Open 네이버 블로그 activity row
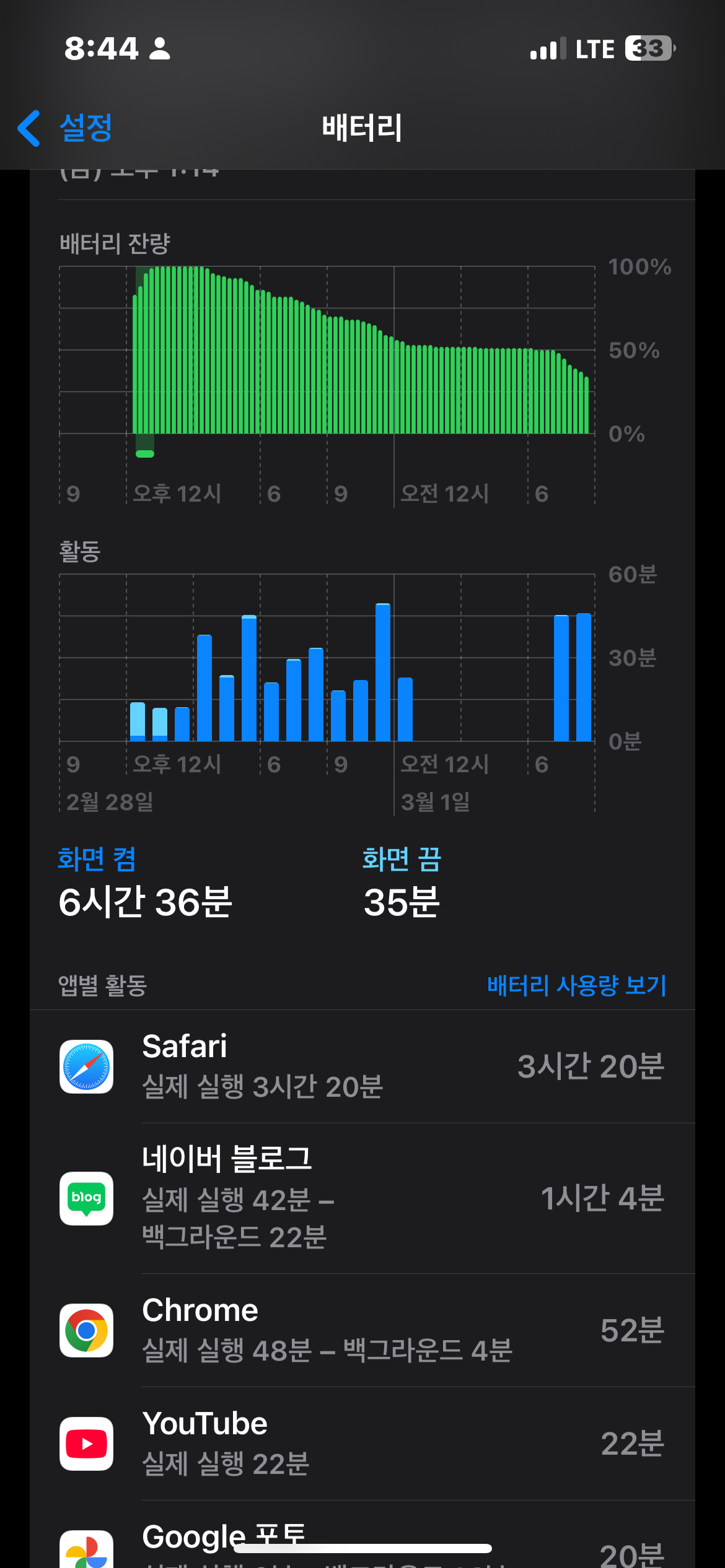The height and width of the screenshot is (1568, 725). [x=362, y=1198]
